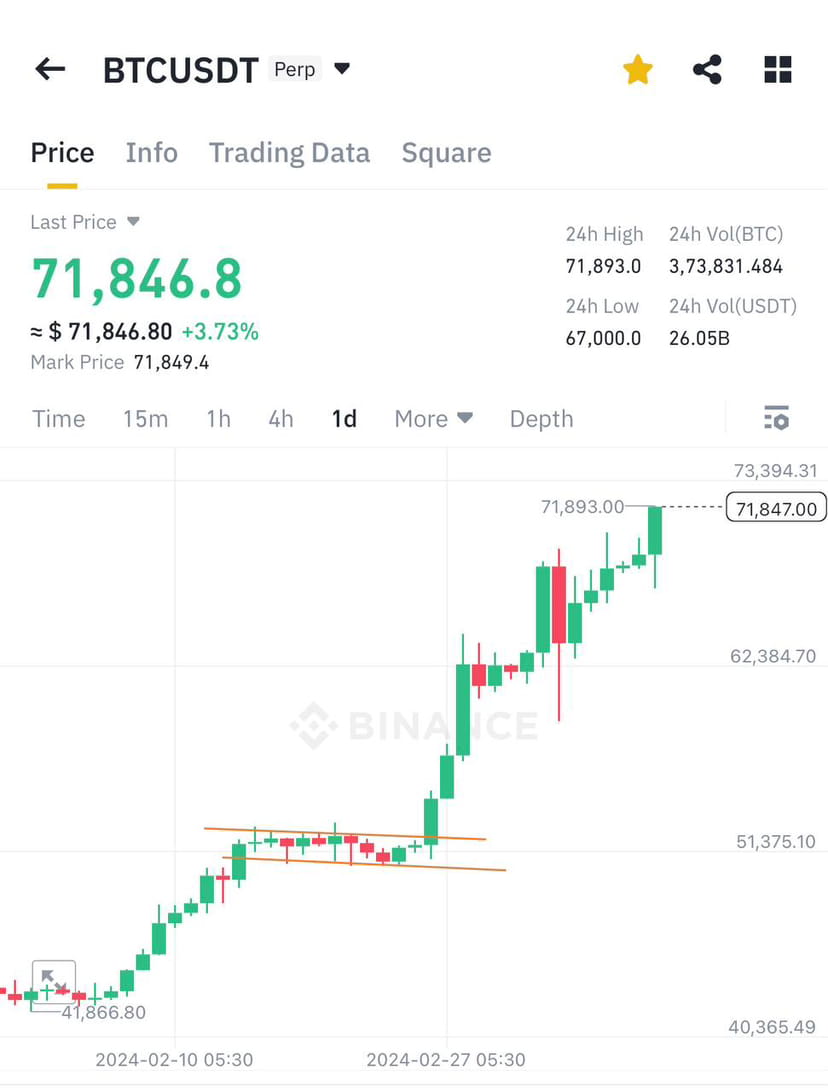Tap the 71,847.00 current price marker
The image size is (828, 1092).
tap(775, 508)
